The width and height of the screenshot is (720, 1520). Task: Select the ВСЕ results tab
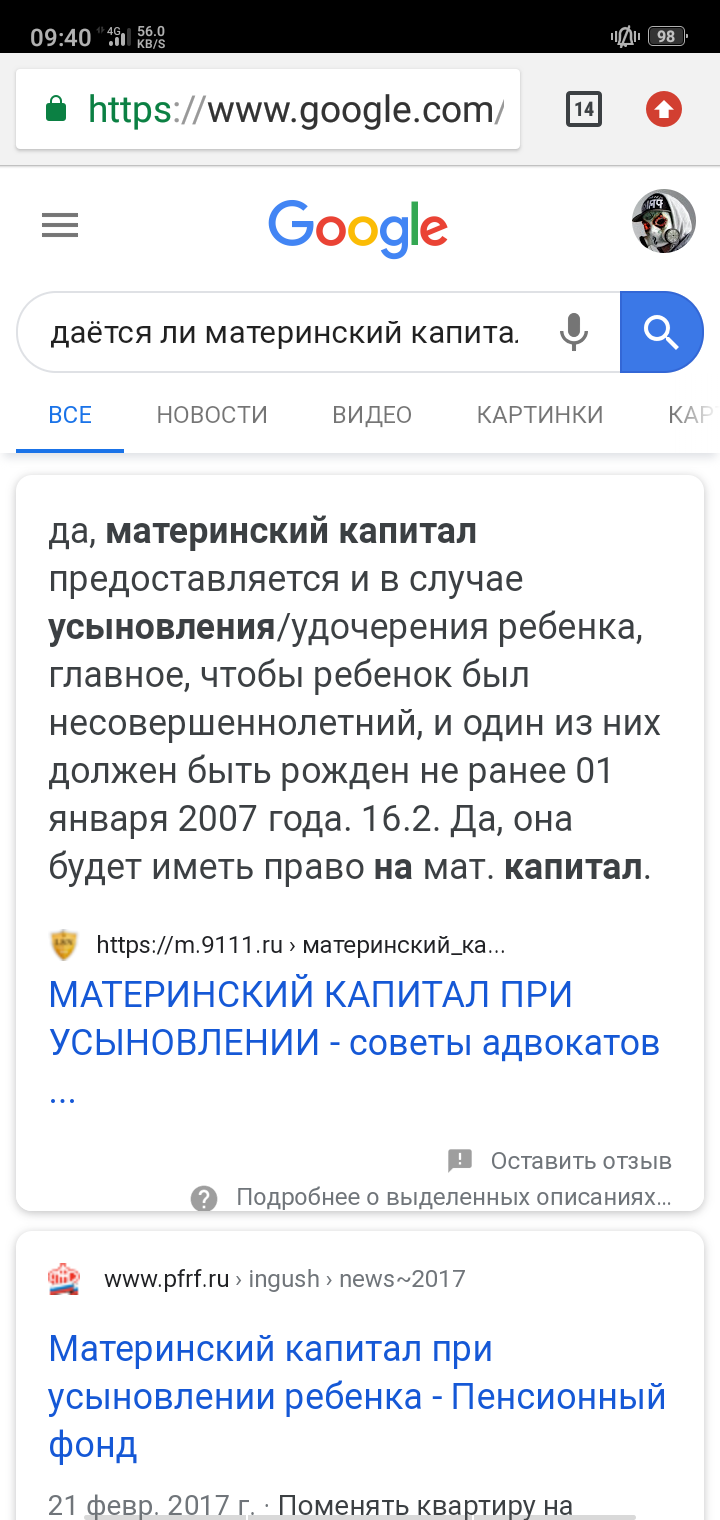[x=70, y=415]
